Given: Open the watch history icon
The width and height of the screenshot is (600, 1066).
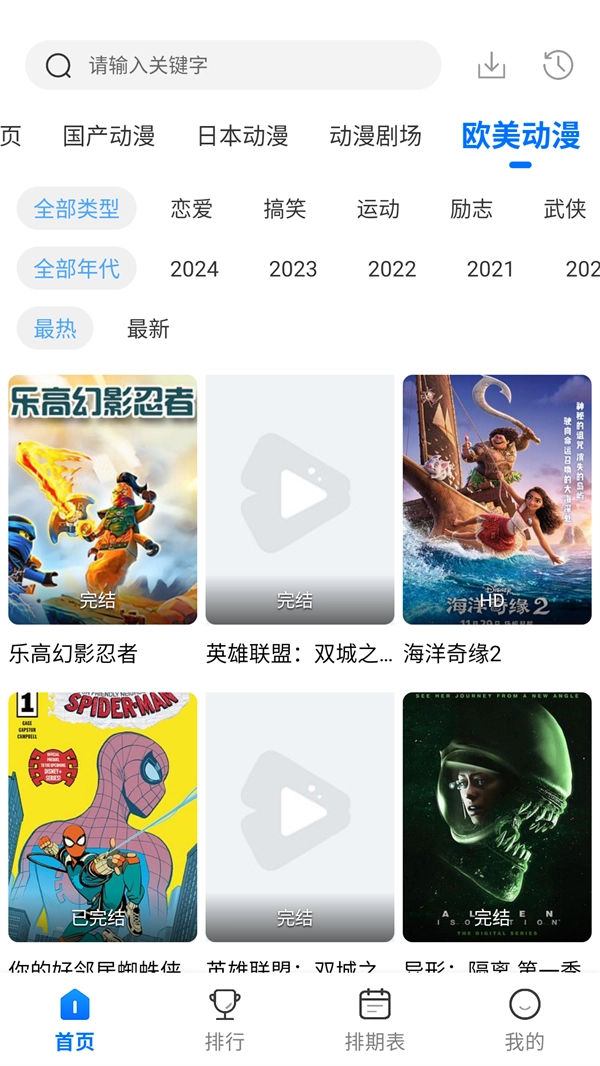Looking at the screenshot, I should [x=558, y=66].
